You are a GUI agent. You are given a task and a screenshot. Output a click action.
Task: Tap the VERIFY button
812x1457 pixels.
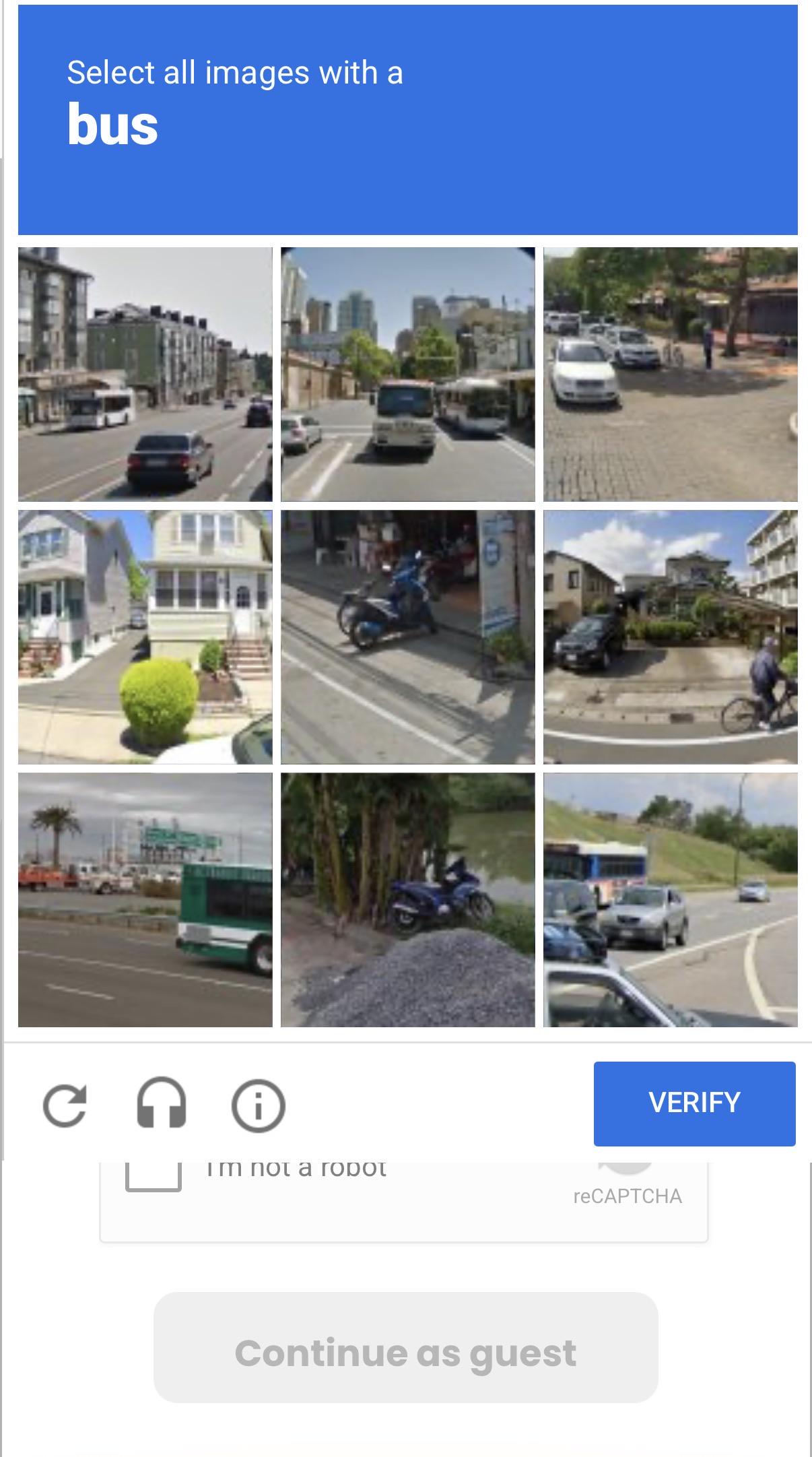pos(694,1103)
